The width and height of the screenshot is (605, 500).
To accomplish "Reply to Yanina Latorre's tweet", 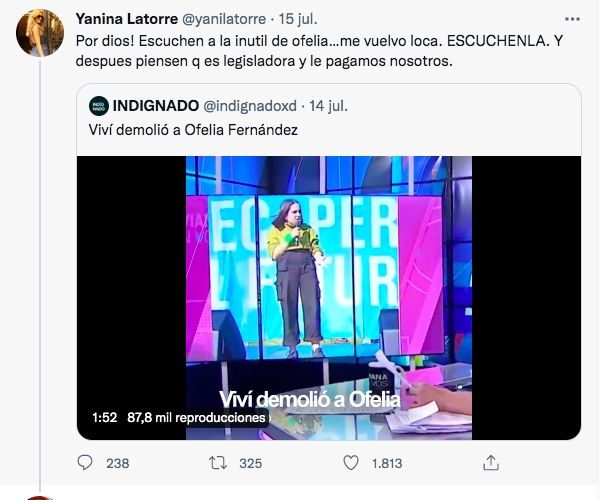I will click(x=87, y=463).
